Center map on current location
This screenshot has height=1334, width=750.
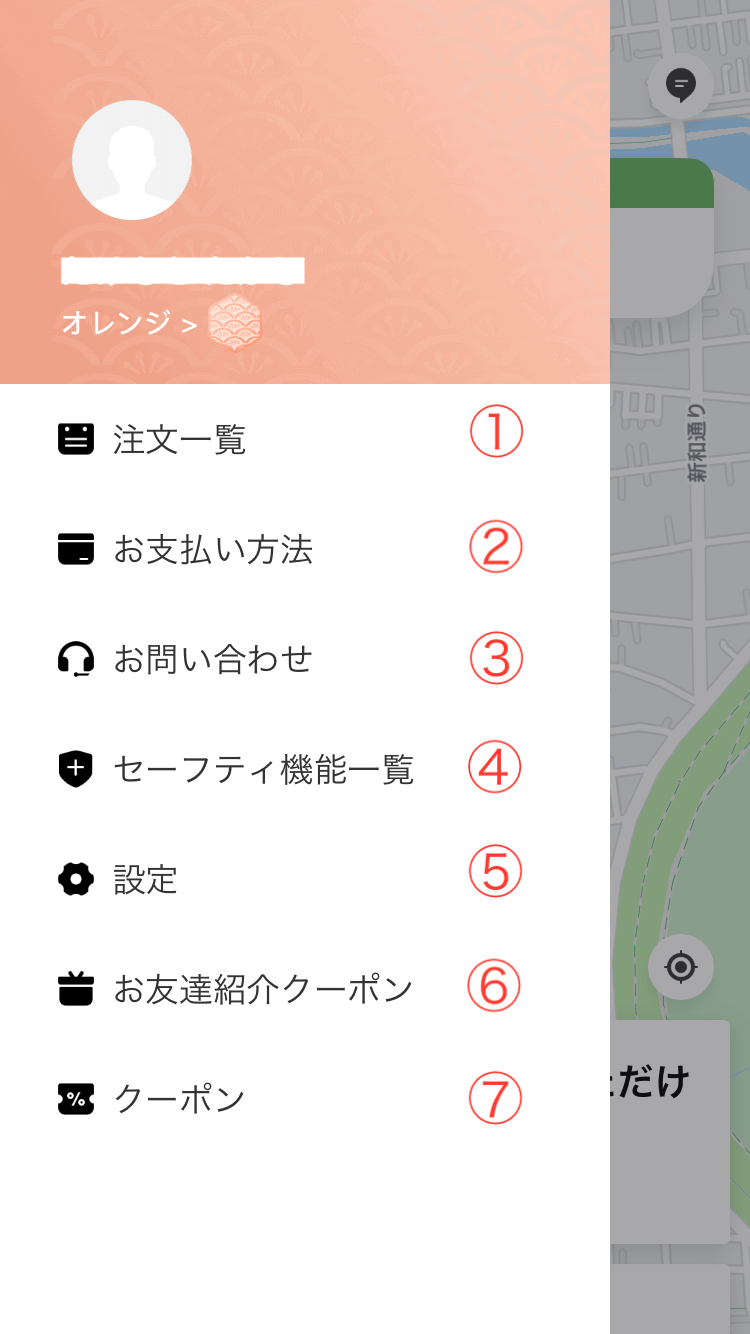681,967
